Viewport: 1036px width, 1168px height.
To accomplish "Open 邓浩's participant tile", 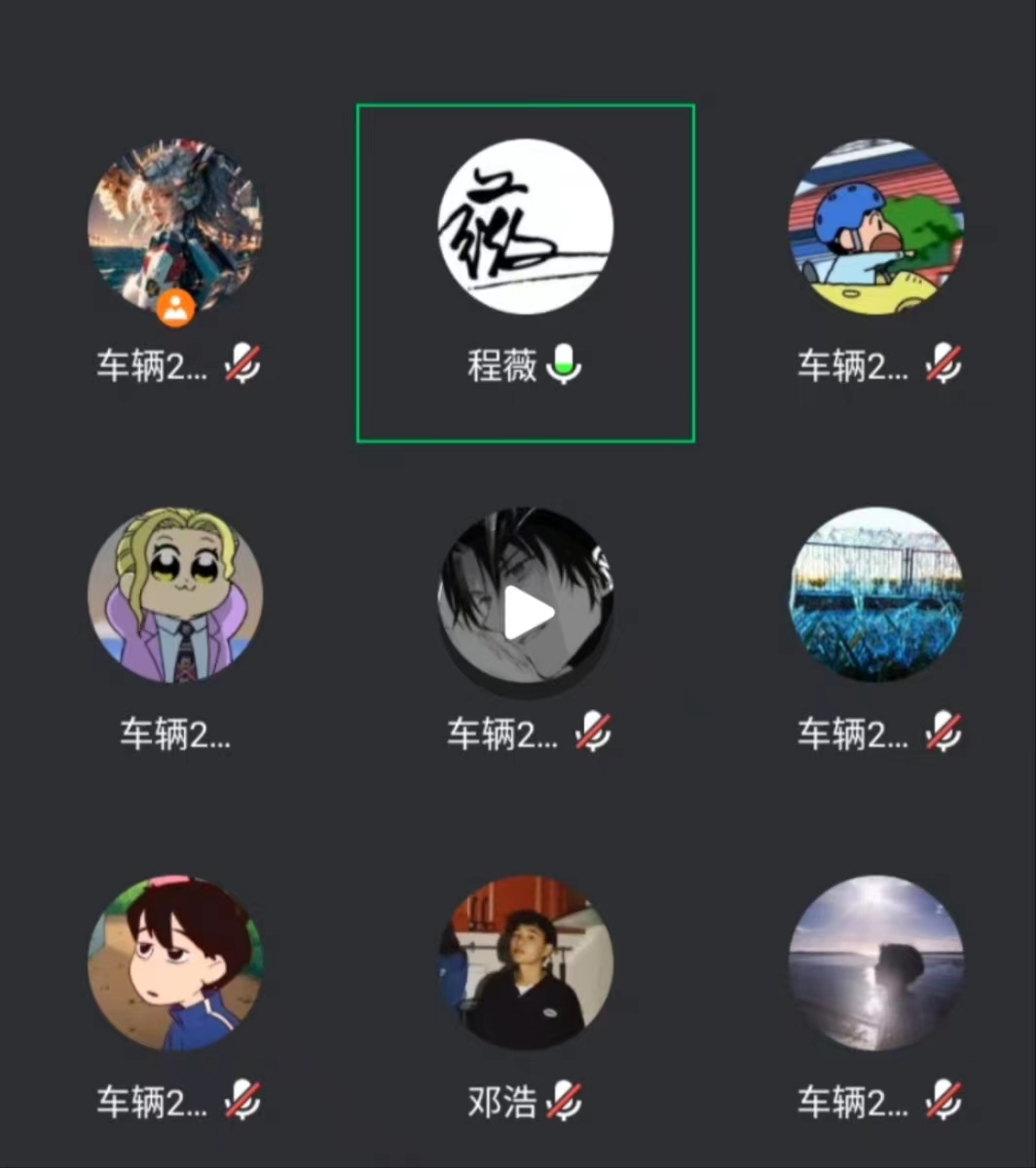I will pyautogui.click(x=525, y=962).
